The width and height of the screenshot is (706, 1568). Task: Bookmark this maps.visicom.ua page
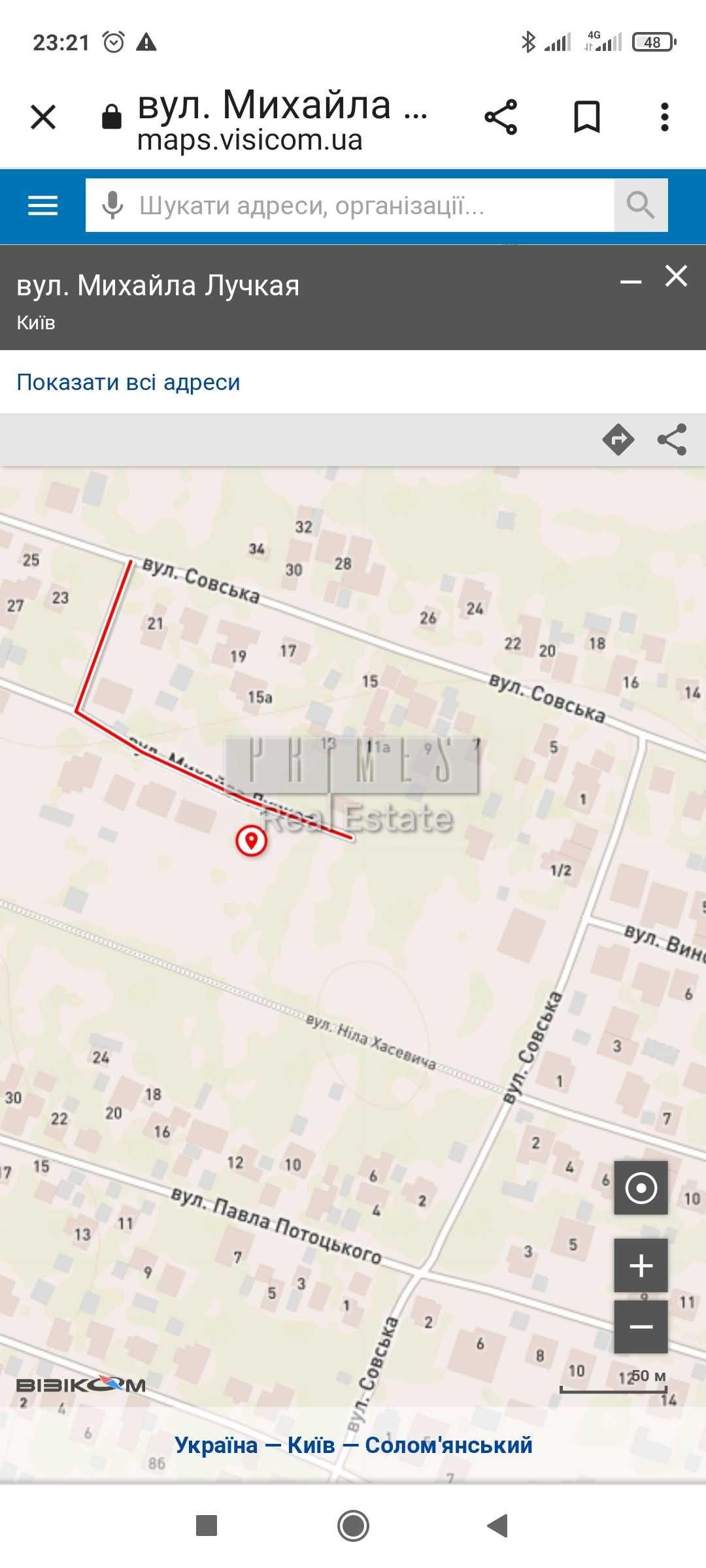click(x=586, y=118)
